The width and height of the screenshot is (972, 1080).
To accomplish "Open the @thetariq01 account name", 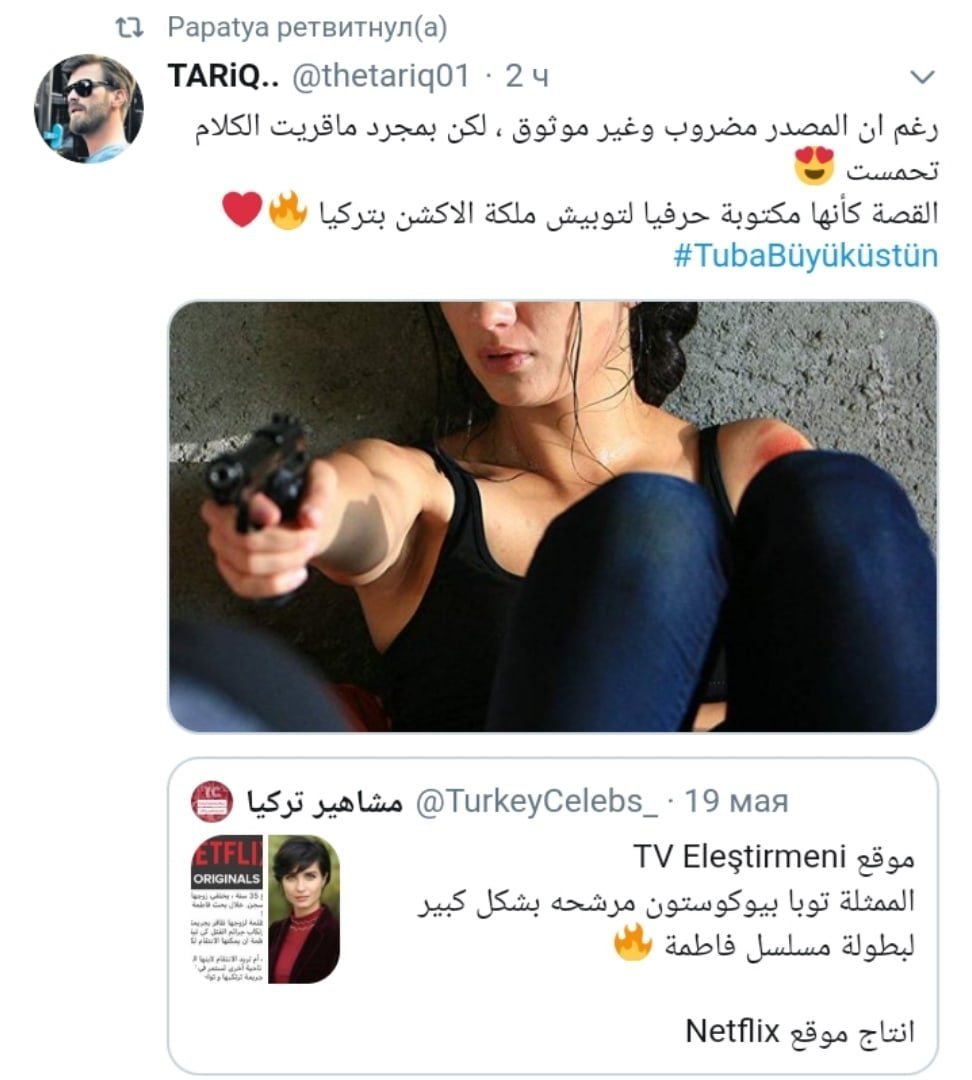I will tap(381, 76).
